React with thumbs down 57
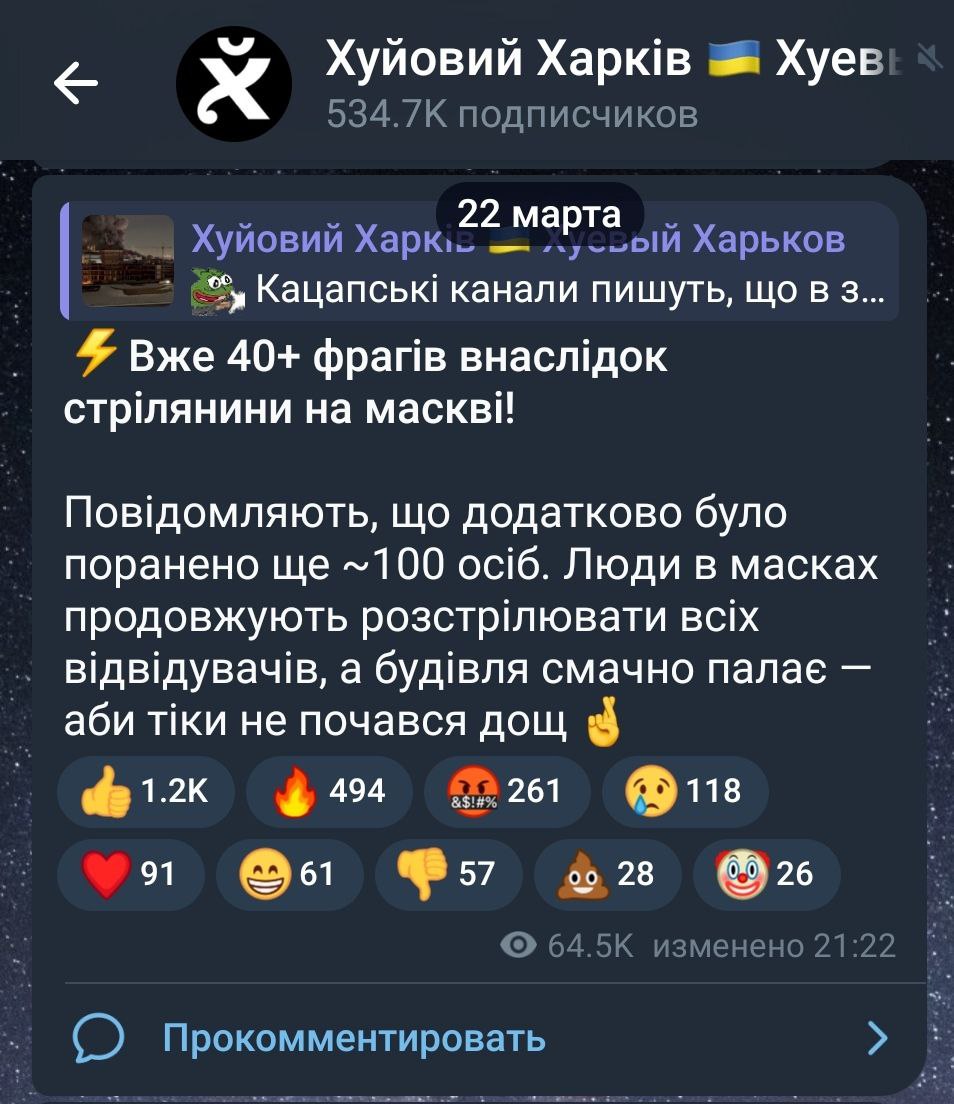Screen dimensions: 954x1104 448,874
